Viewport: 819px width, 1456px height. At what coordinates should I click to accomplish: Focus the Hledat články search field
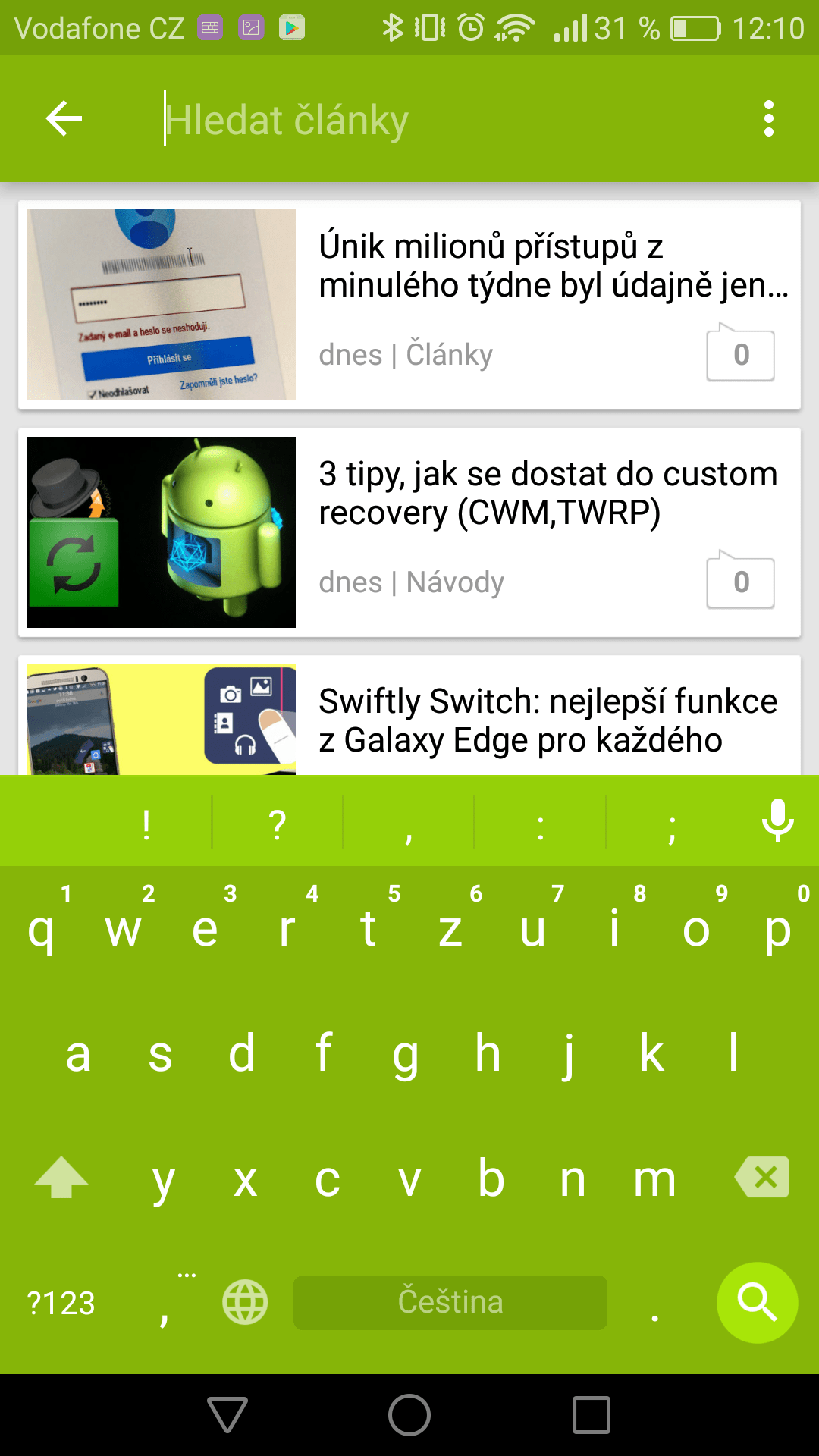click(440, 119)
